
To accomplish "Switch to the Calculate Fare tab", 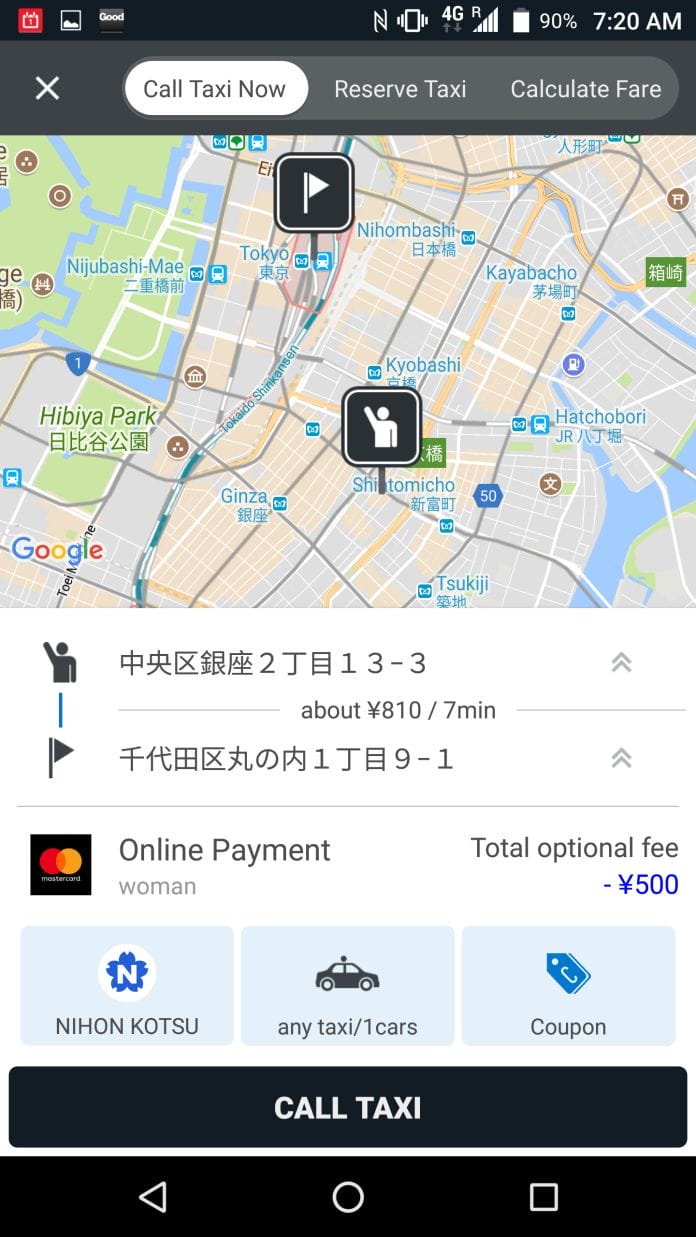I will coord(586,89).
